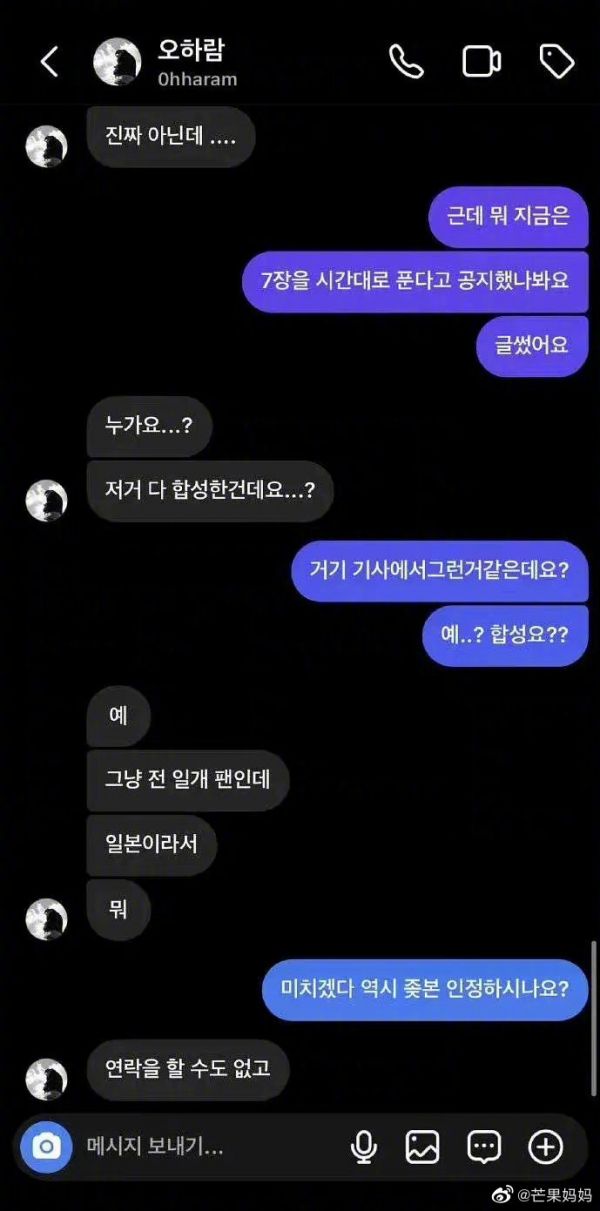Open the label tag icon
Screen dimensions: 600x1211
click(x=556, y=62)
